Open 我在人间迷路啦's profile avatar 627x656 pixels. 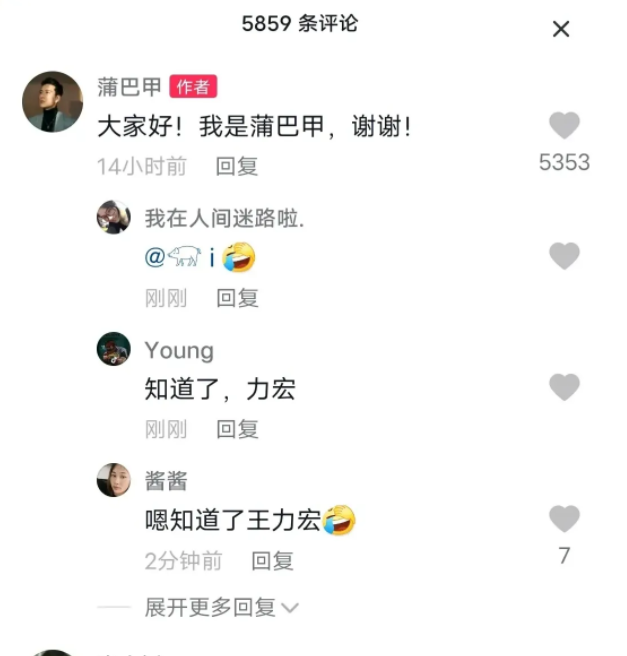114,217
